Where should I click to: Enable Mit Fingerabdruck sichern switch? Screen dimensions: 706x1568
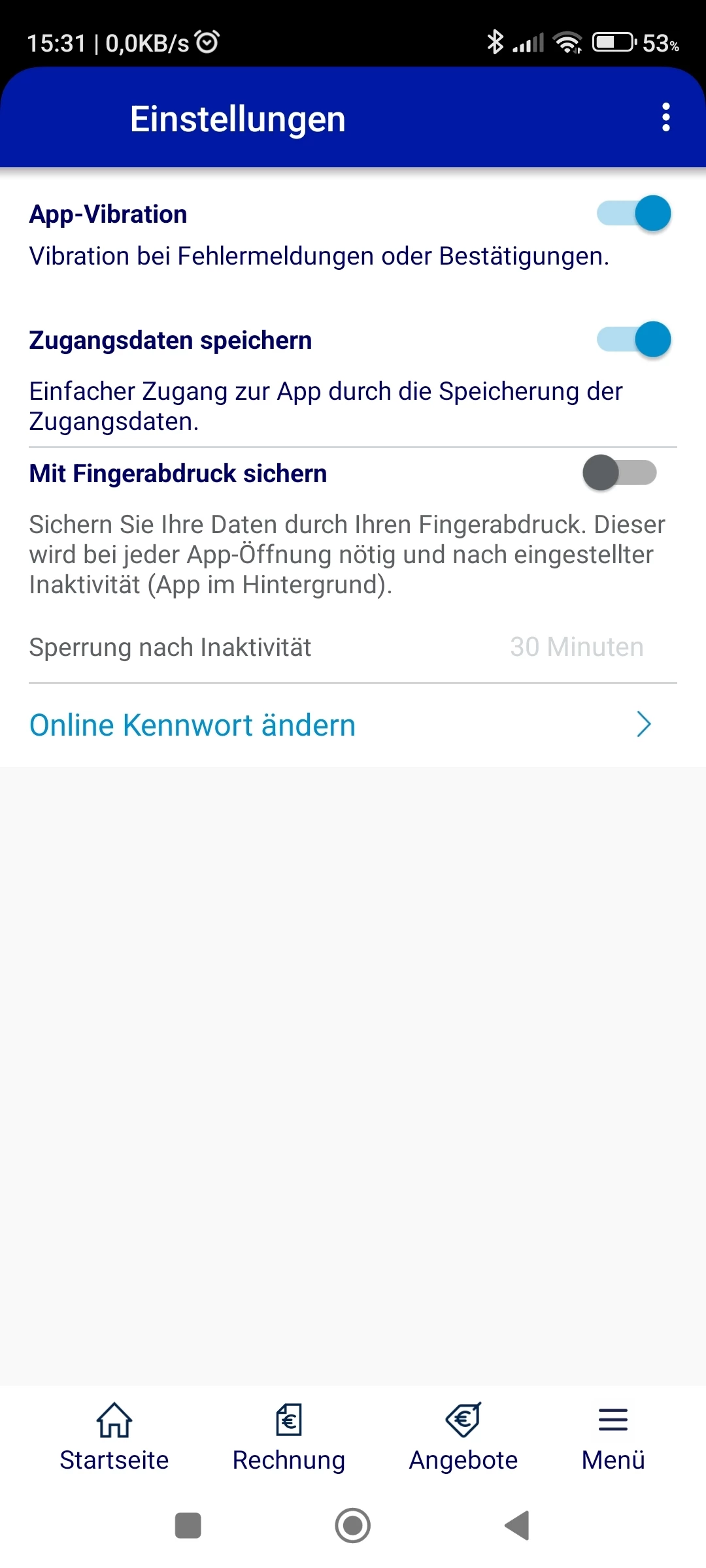620,473
